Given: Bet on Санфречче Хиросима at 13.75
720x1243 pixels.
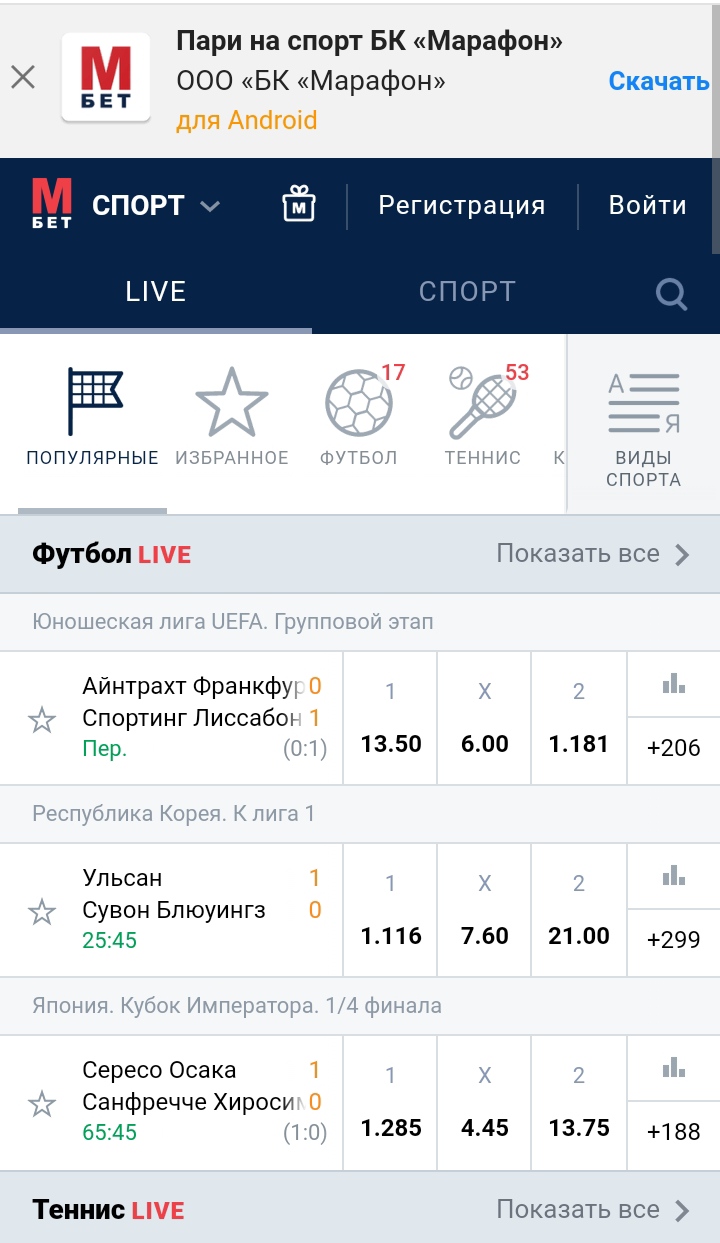Looking at the screenshot, I should pos(579,1127).
